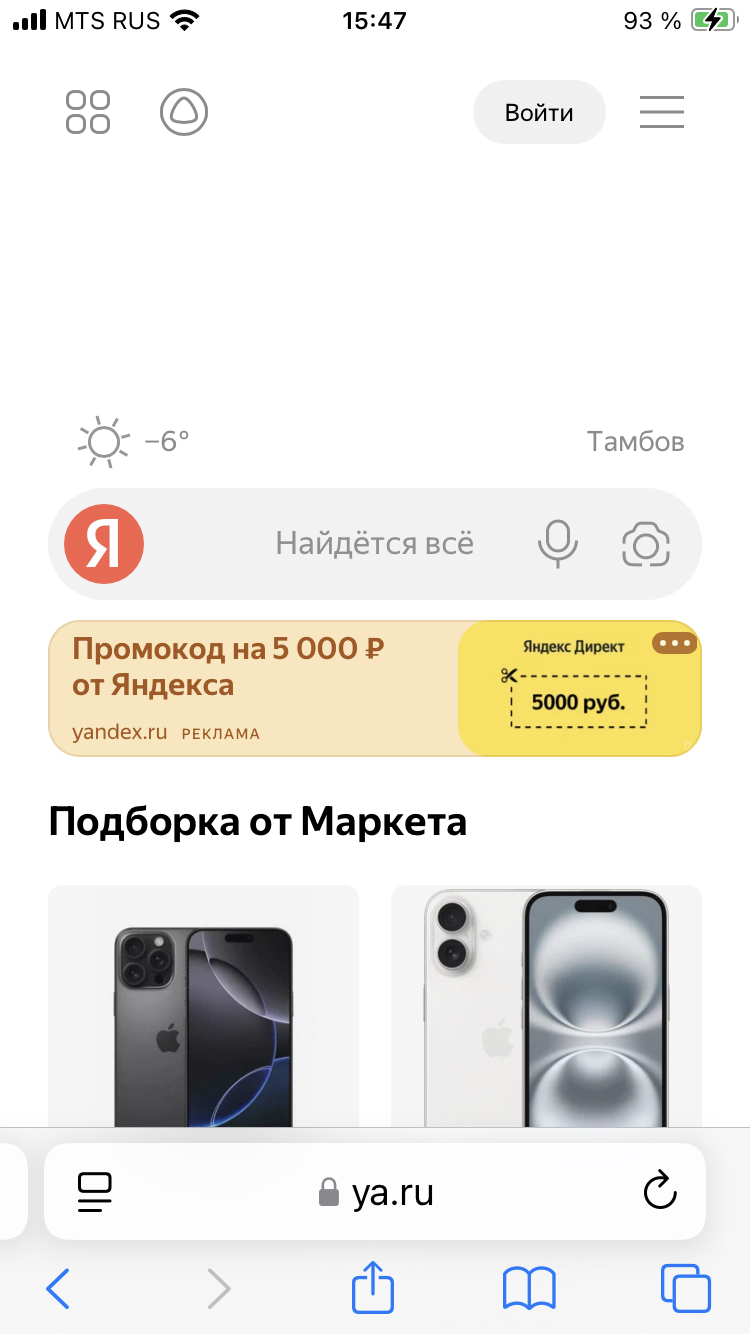The width and height of the screenshot is (750, 1334).
Task: Start voice search with the microphone
Action: pyautogui.click(x=557, y=544)
